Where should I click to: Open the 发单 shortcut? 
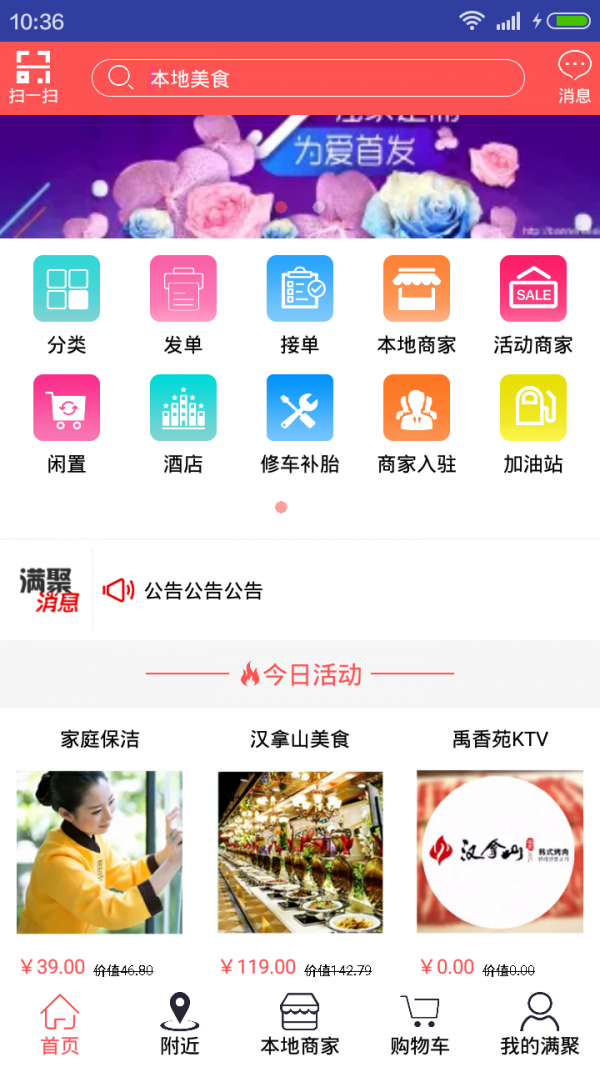click(183, 304)
